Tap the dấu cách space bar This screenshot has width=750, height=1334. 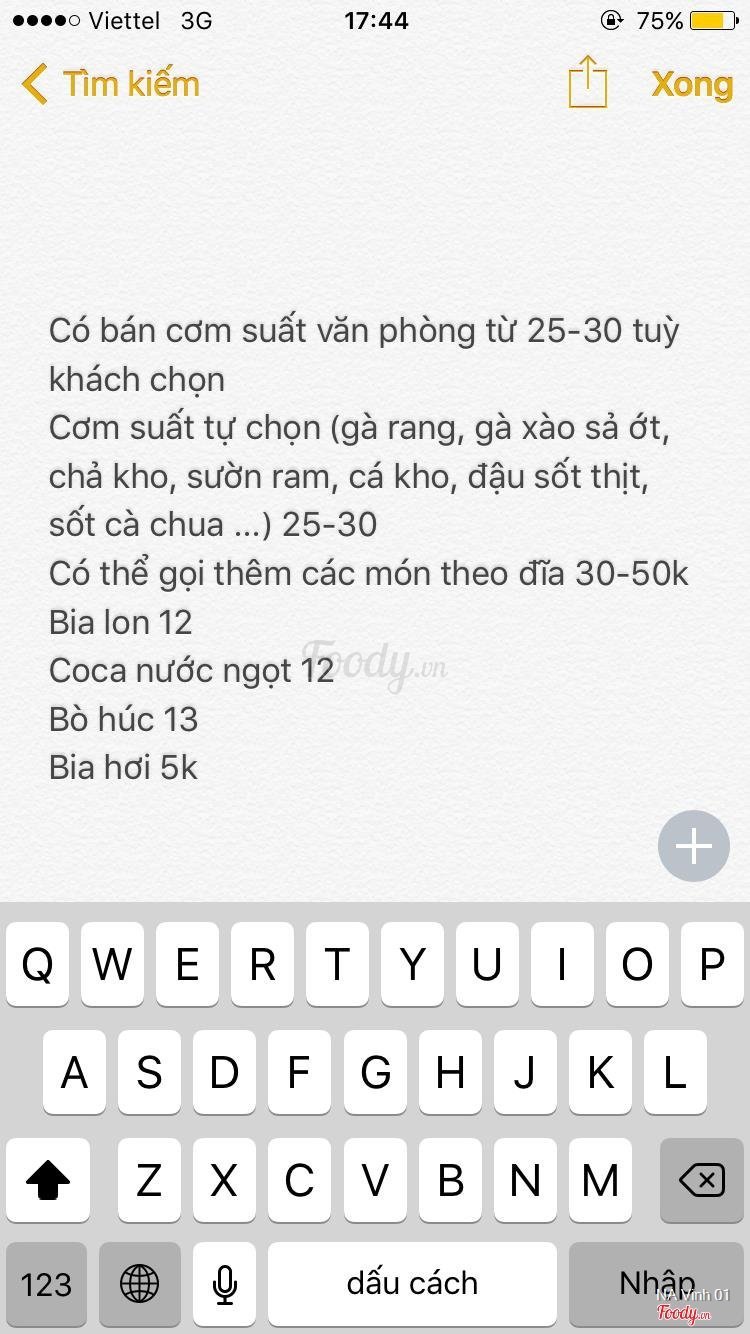[x=412, y=1284]
